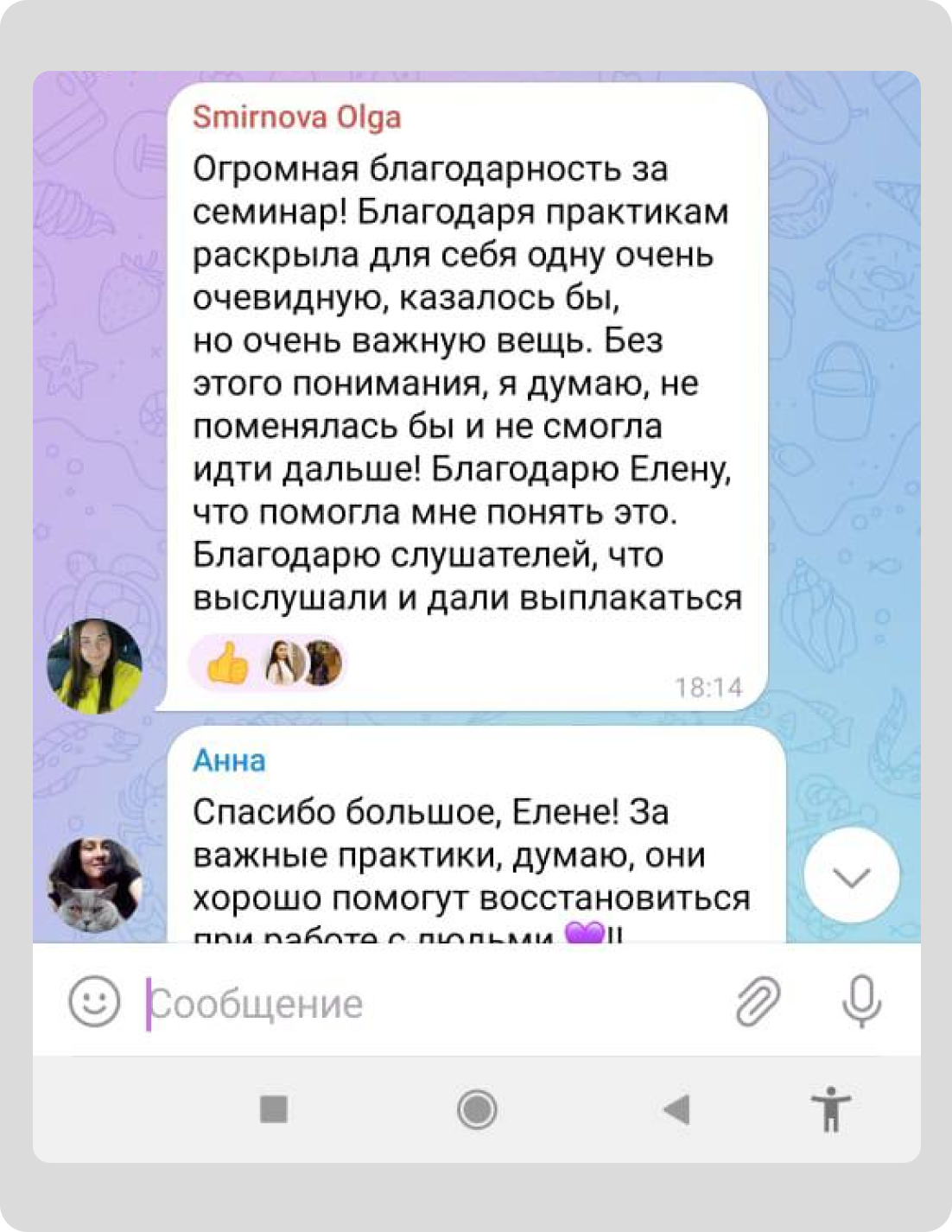This screenshot has width=952, height=1232.
Task: Jump to the latest messages
Action: pos(851,876)
